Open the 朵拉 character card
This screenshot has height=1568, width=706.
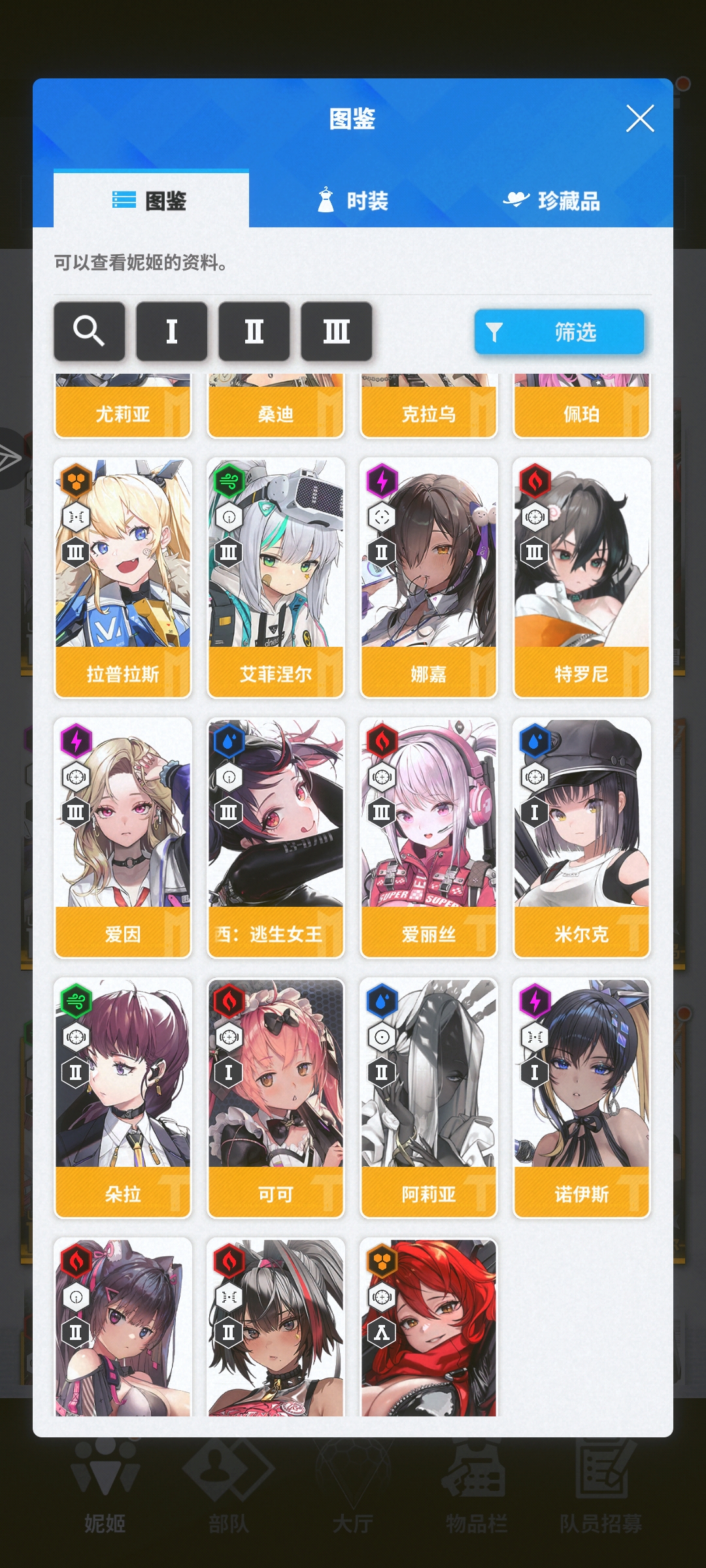pos(123,1098)
